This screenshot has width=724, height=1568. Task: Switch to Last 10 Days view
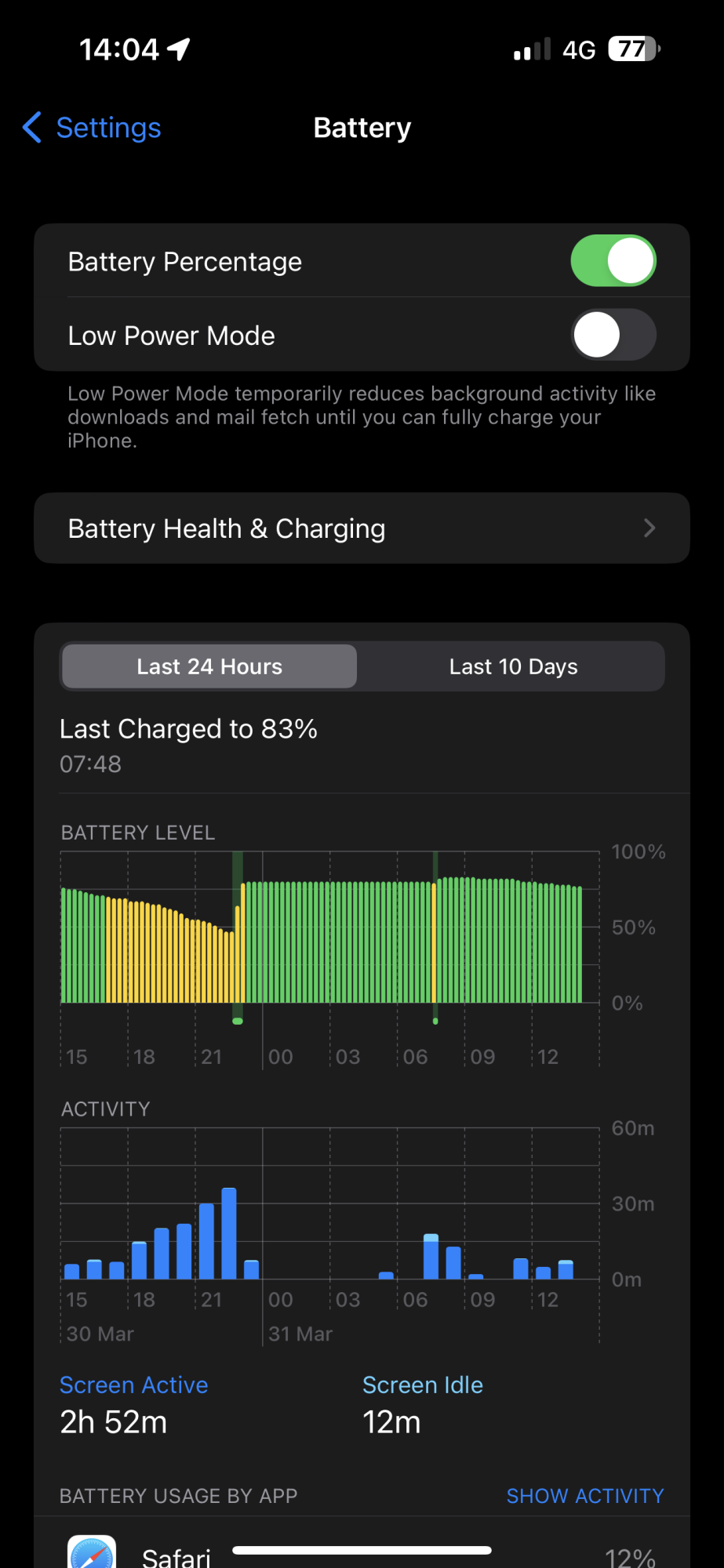pos(513,666)
